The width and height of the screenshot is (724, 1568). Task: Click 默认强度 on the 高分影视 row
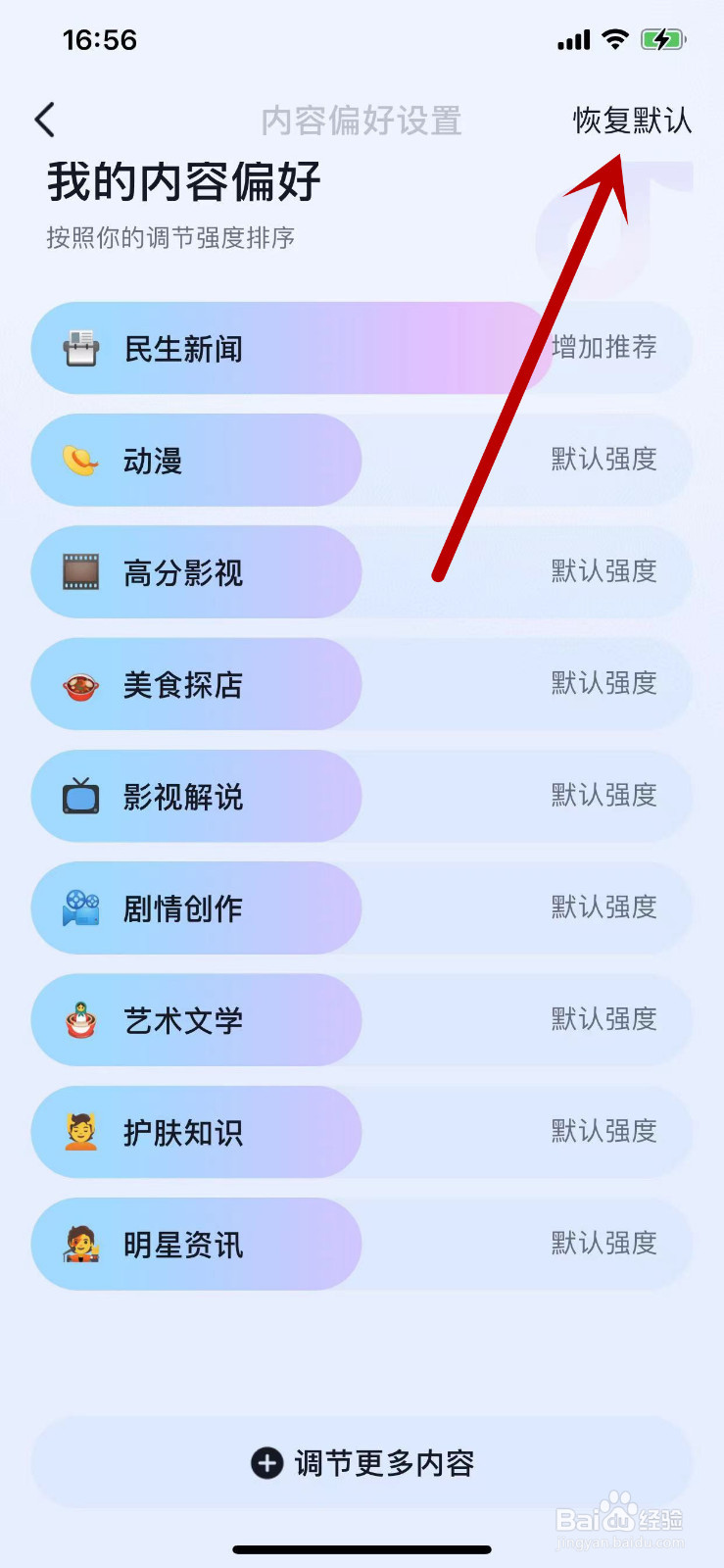point(603,571)
